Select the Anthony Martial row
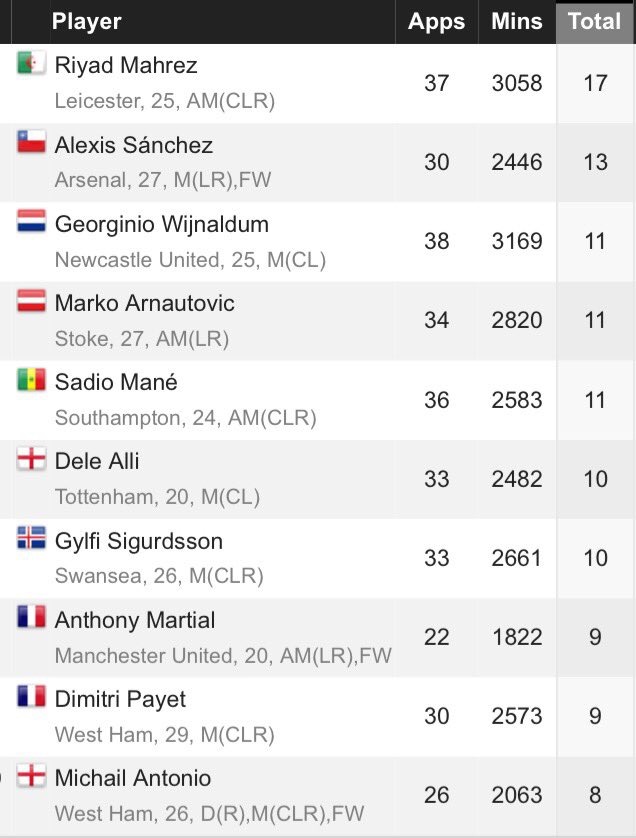This screenshot has width=636, height=838. point(135,620)
